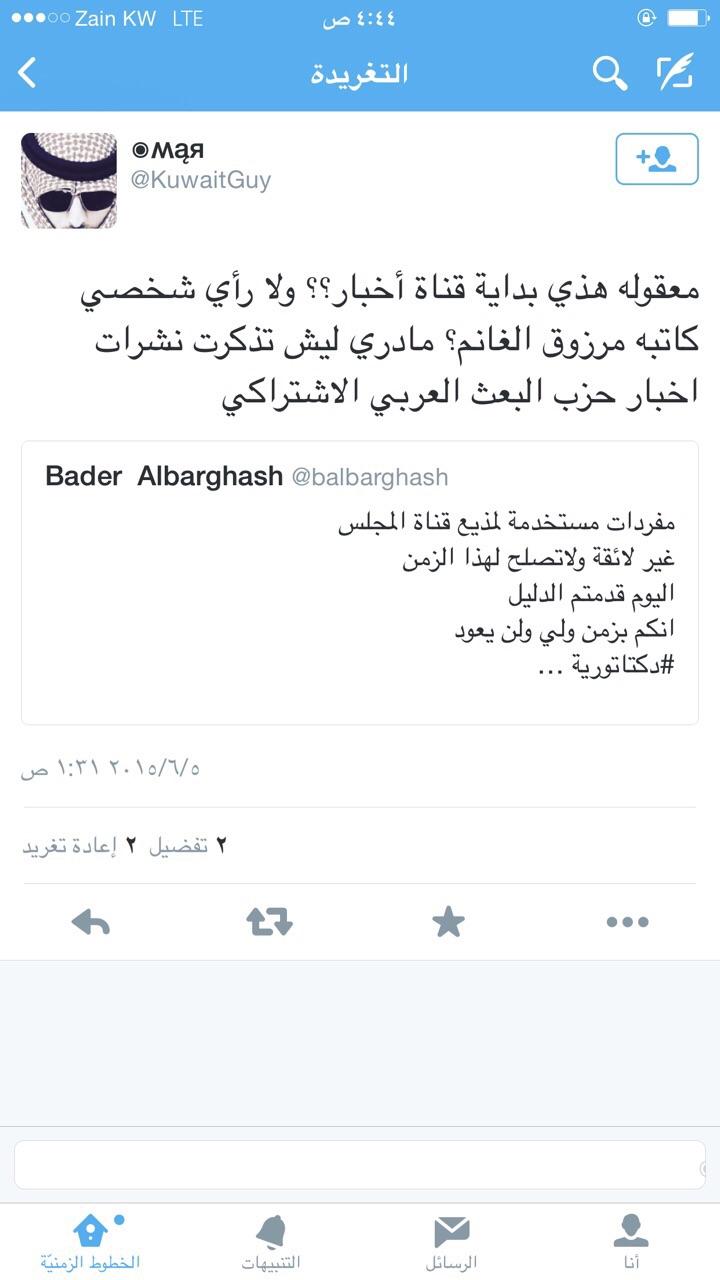This screenshot has width=720, height=1280.
Task: Reply to this tweet
Action: pos(91,922)
